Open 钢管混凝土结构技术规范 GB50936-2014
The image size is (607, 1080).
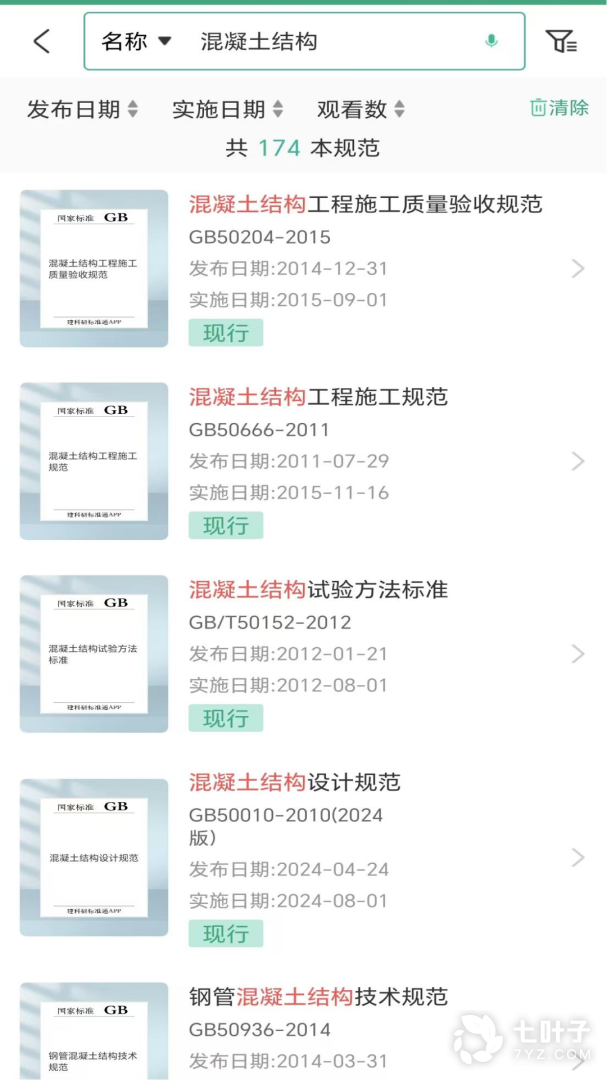[365, 1028]
